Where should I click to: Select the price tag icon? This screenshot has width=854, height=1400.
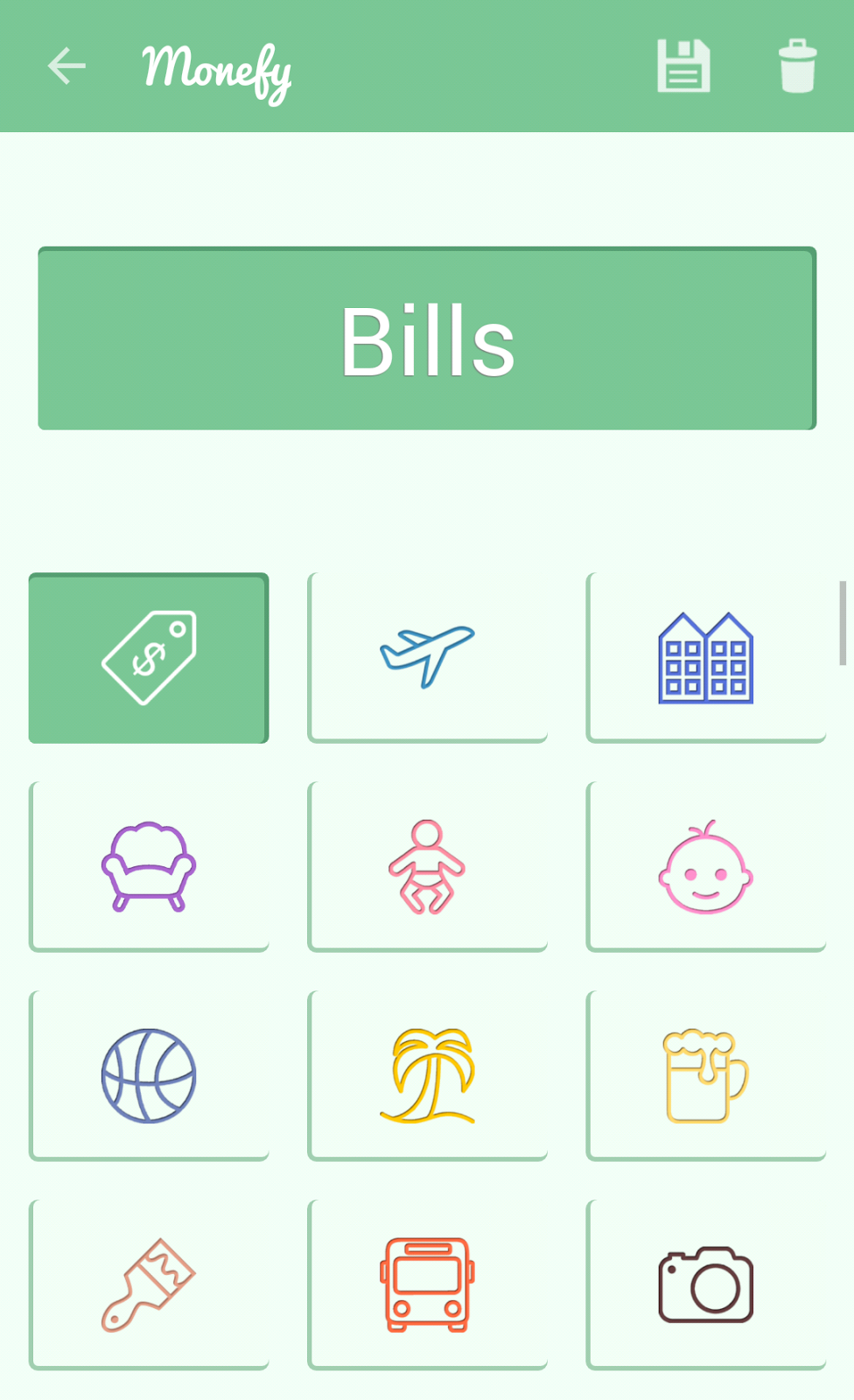click(x=149, y=658)
